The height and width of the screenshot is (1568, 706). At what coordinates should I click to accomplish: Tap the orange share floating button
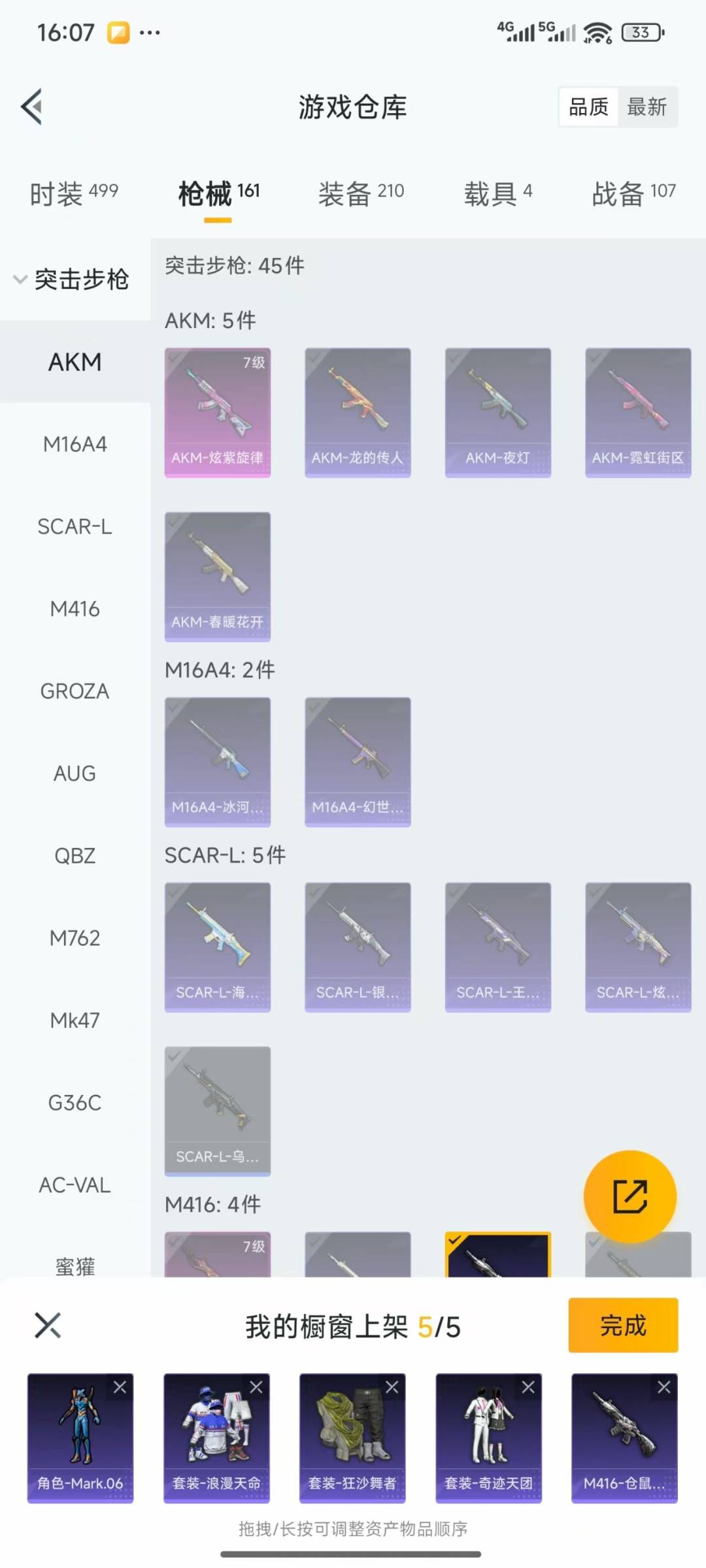(x=630, y=1196)
